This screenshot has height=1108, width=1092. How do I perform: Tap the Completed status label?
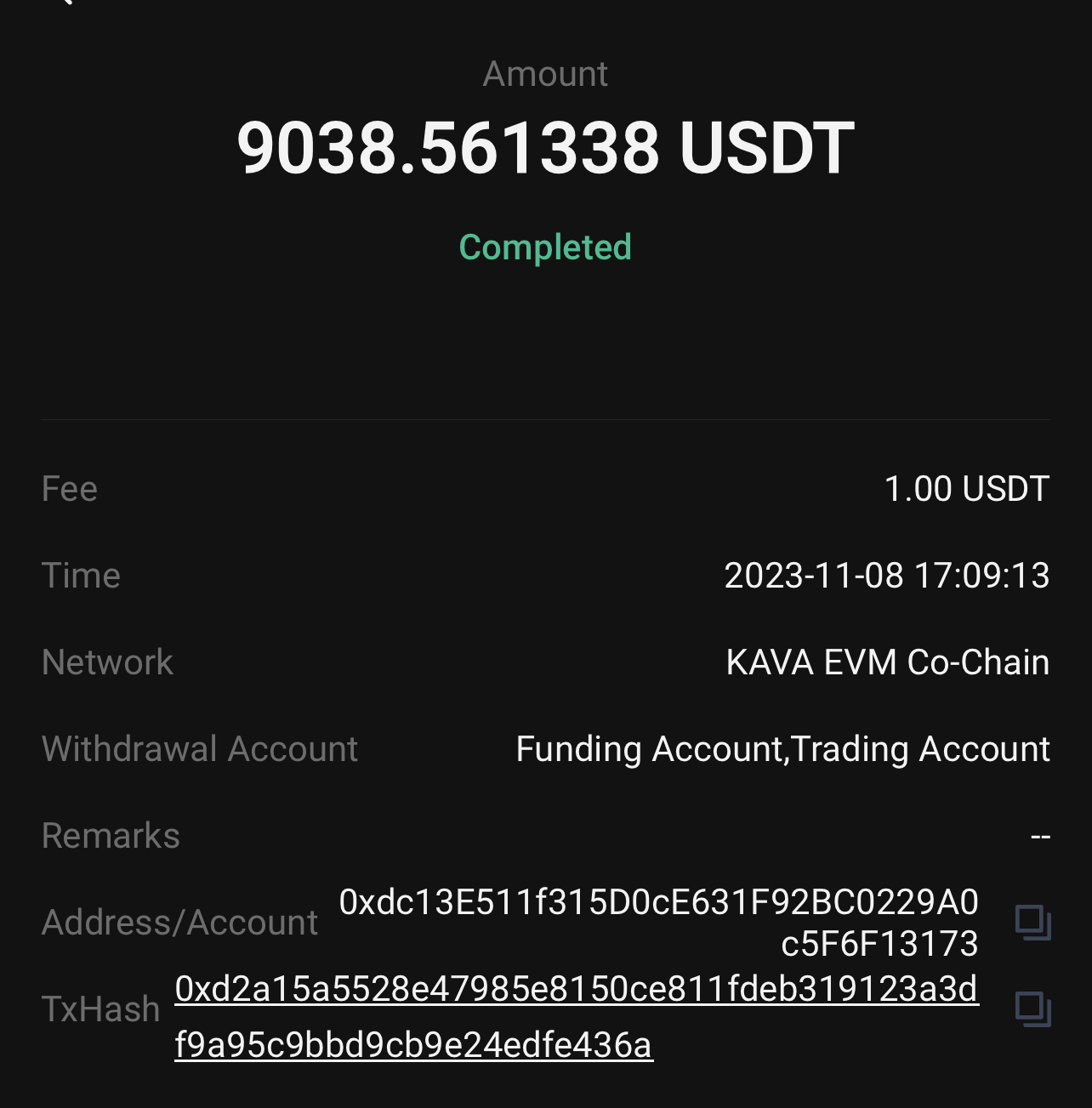click(x=545, y=247)
